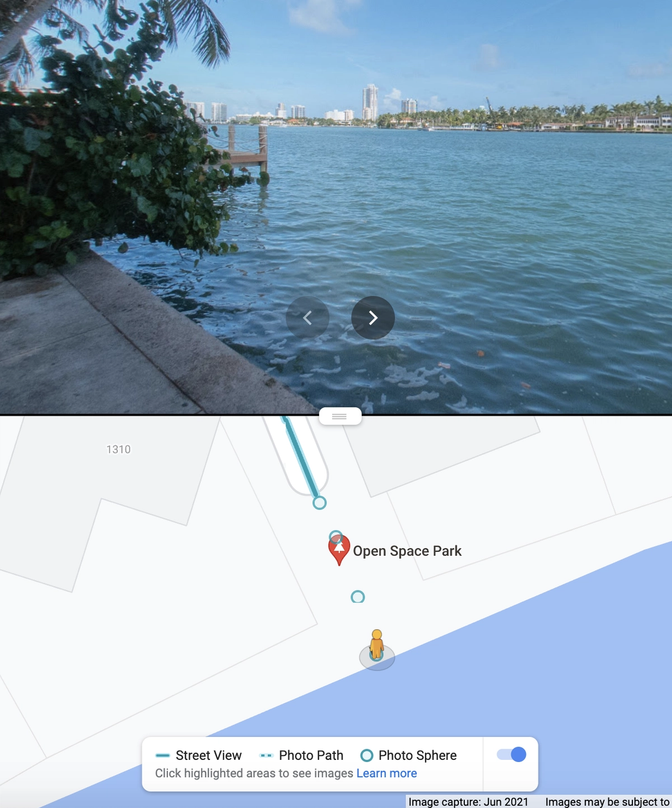The width and height of the screenshot is (672, 808).
Task: Go to the next photo sphere arrow
Action: pos(373,318)
